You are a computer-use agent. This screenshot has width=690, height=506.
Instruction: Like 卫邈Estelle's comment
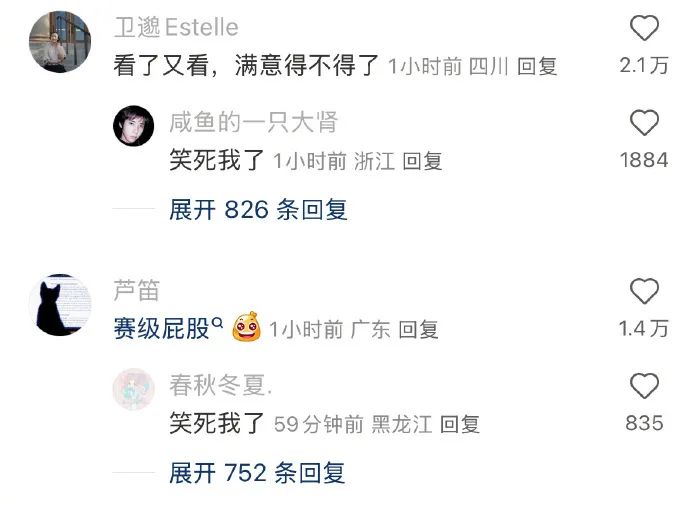point(644,27)
